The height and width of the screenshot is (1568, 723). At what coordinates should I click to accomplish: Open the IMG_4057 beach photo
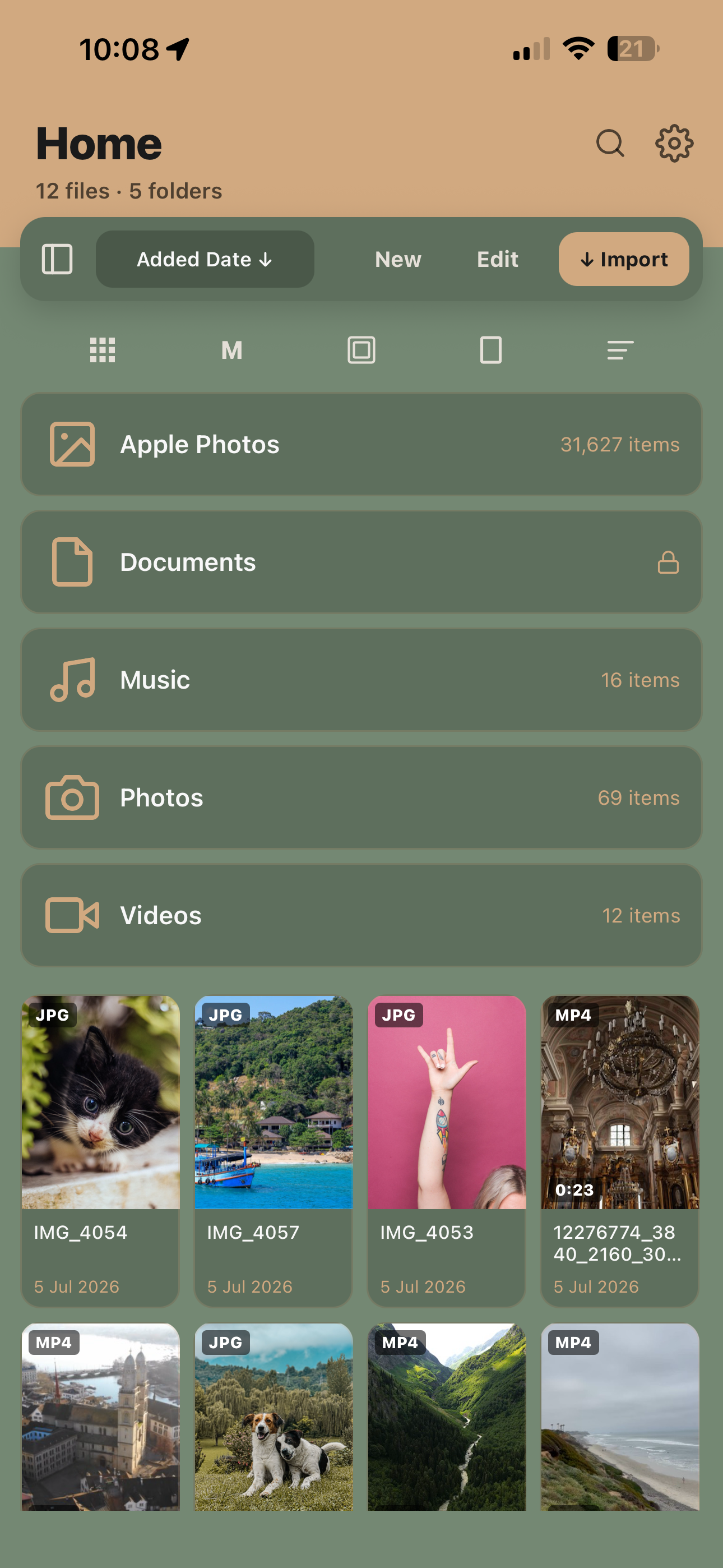point(274,1150)
